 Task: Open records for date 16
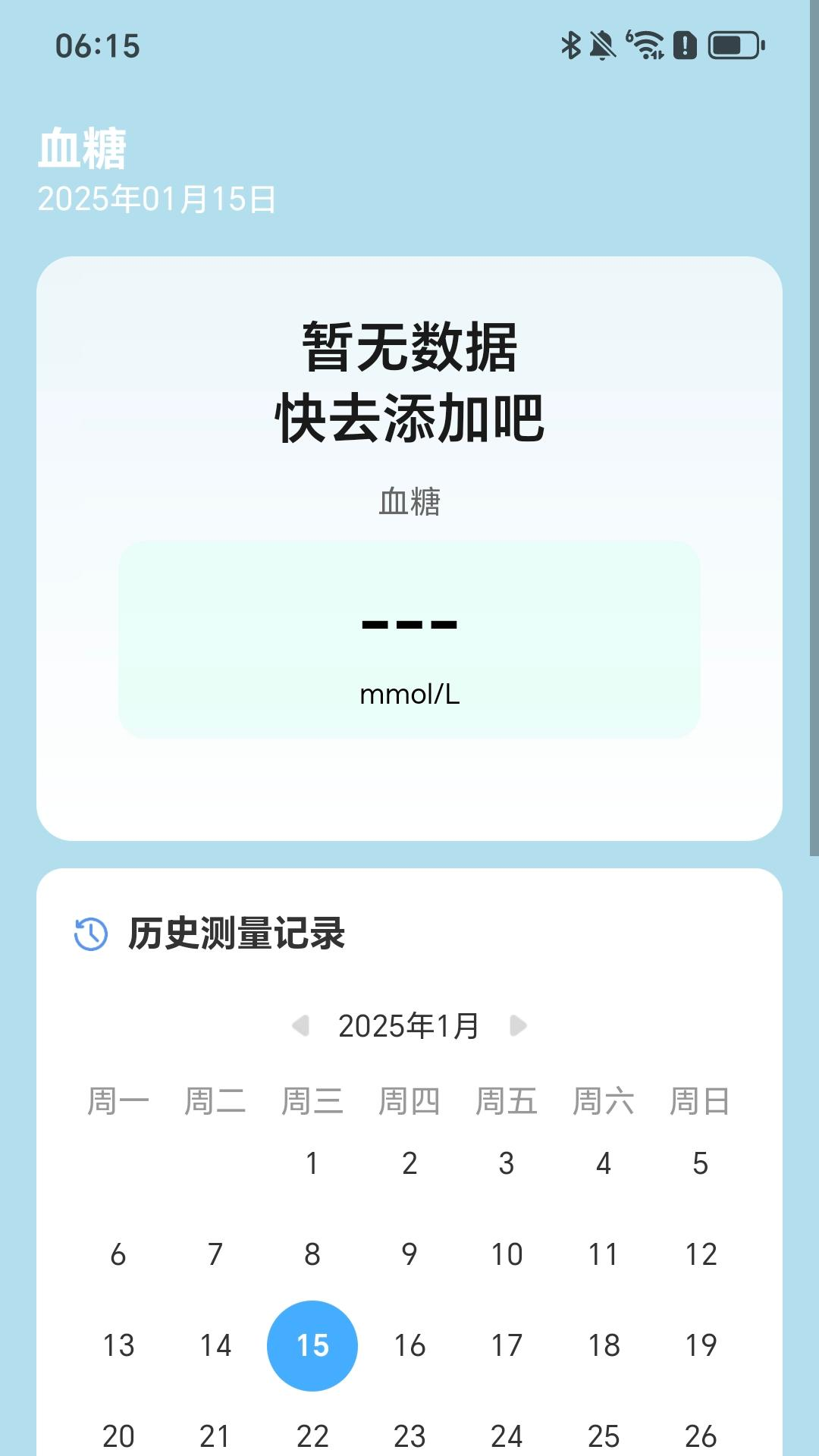click(409, 1345)
